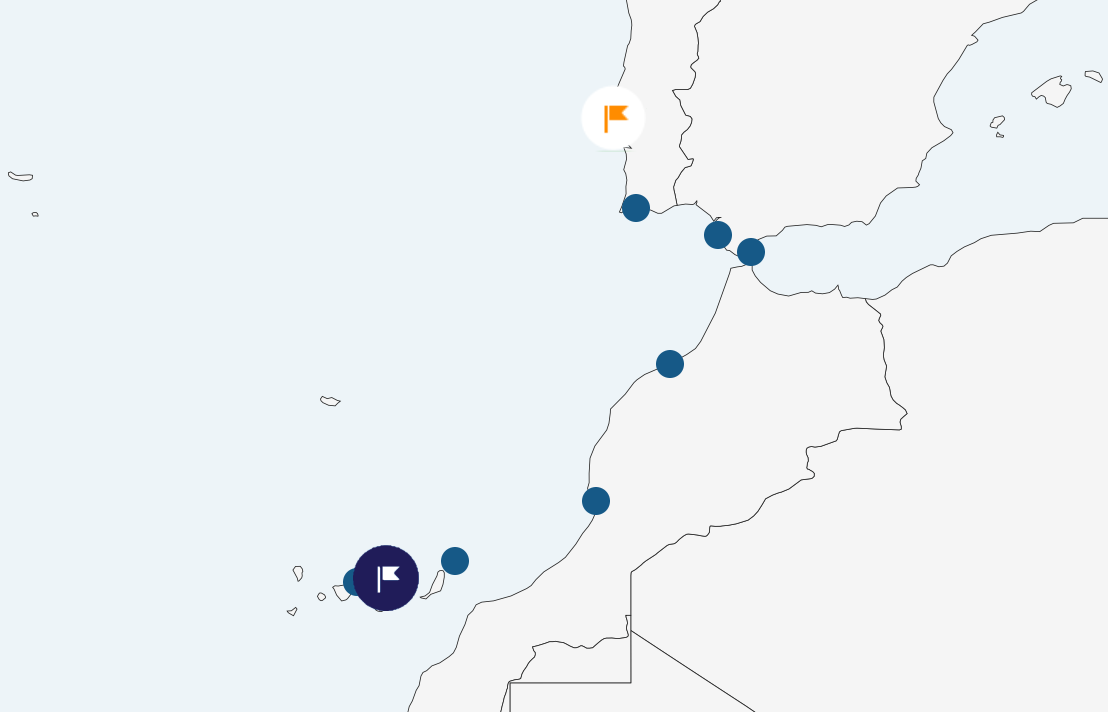Tap the dark navy end flag marker
This screenshot has height=712, width=1108.
(386, 578)
